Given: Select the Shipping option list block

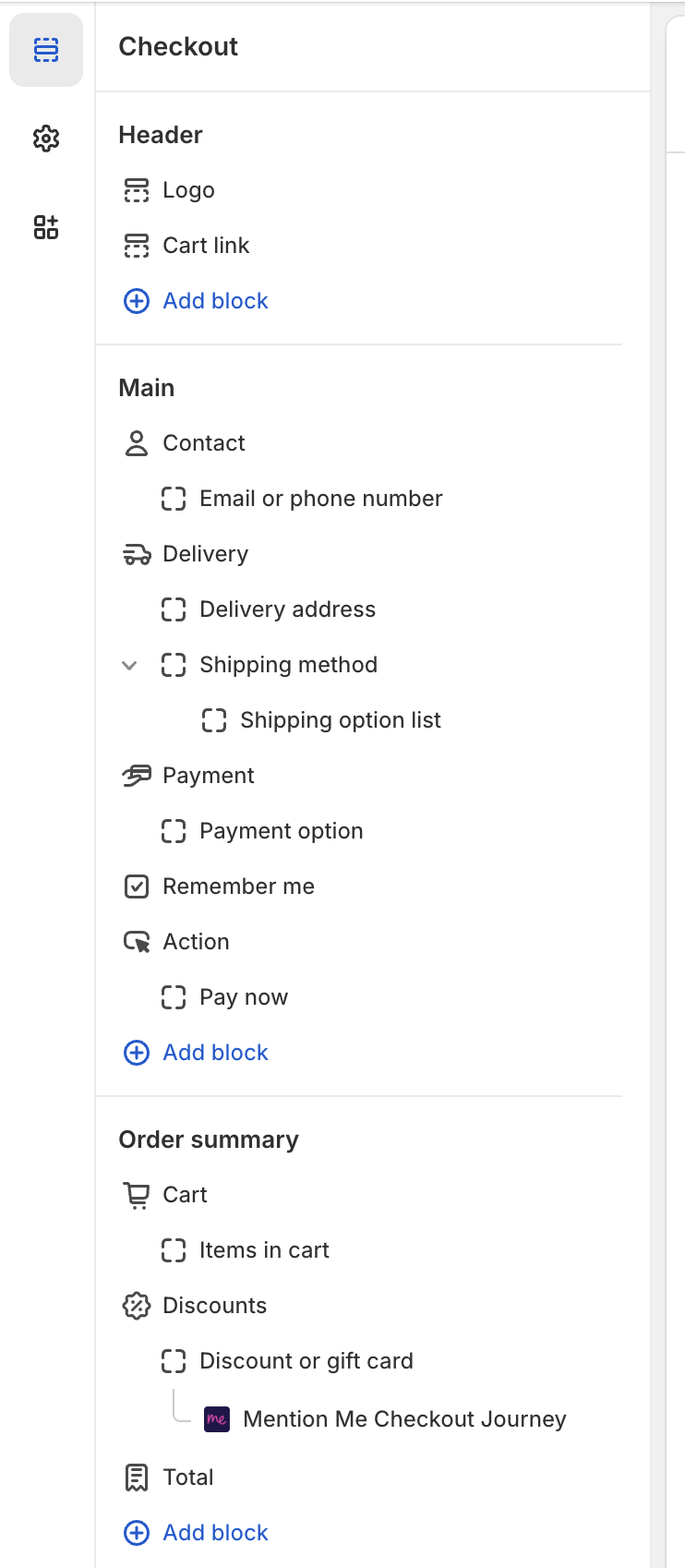Looking at the screenshot, I should click(341, 719).
